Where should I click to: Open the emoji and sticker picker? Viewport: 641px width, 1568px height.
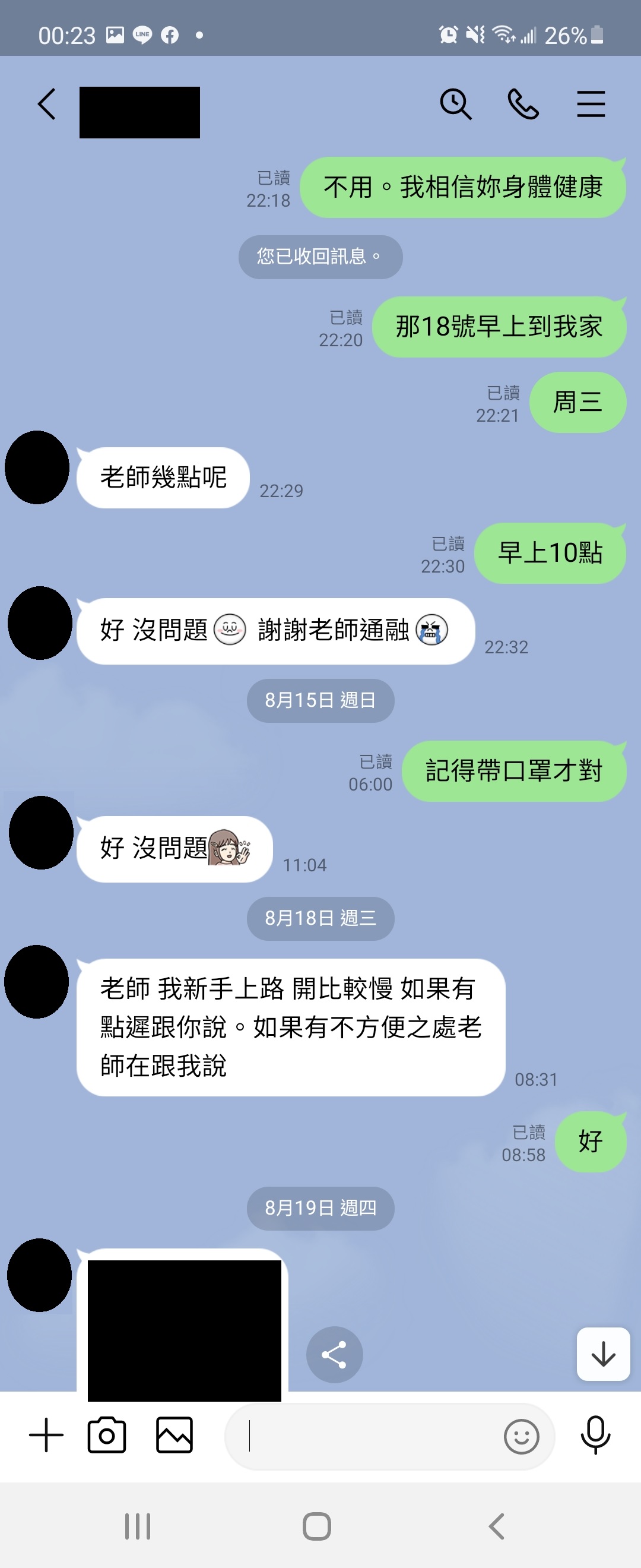pyautogui.click(x=521, y=1437)
